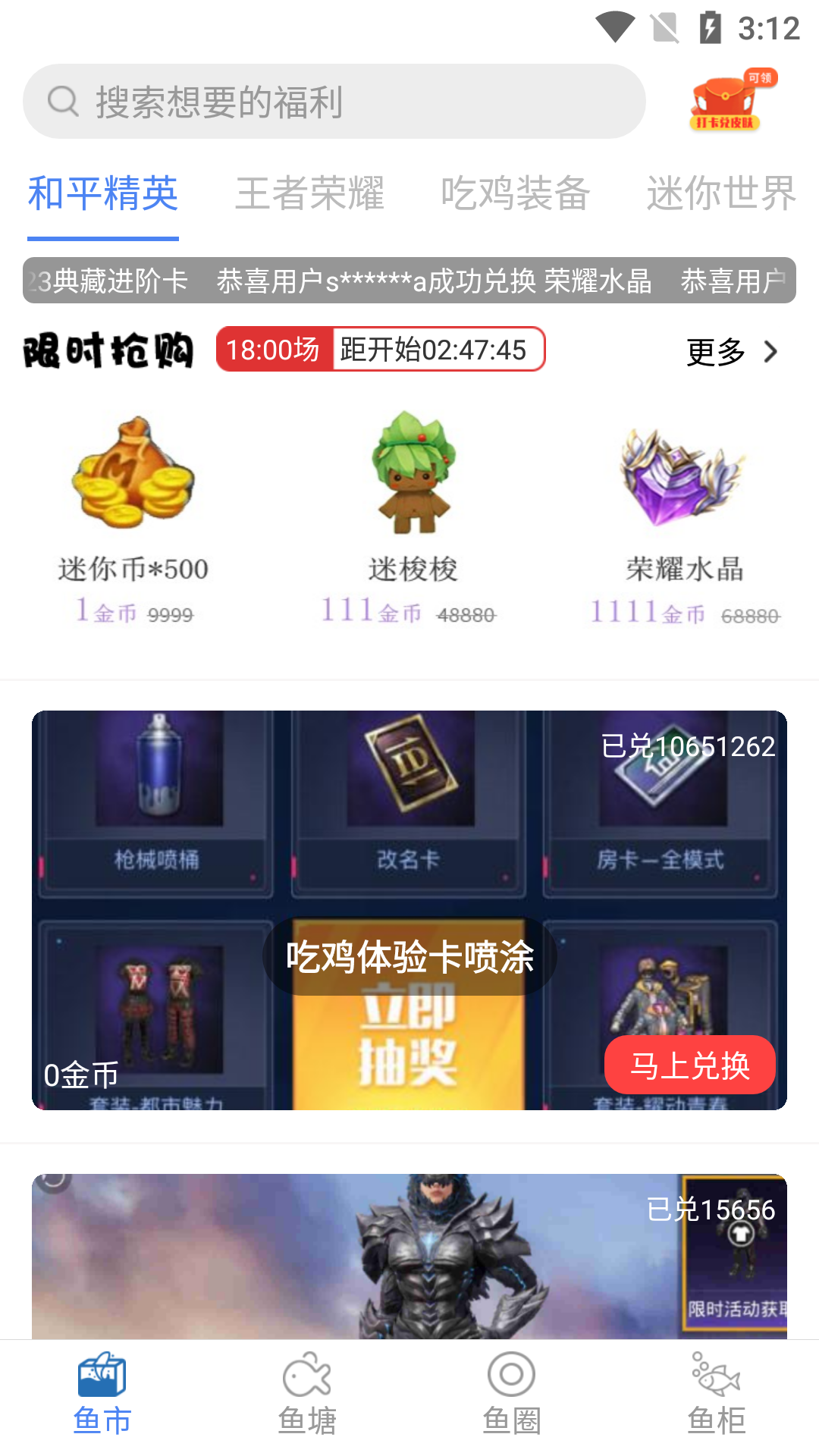Open the 迷你币*500 flash sale item
Screen dimensions: 819x1456
coord(133,516)
